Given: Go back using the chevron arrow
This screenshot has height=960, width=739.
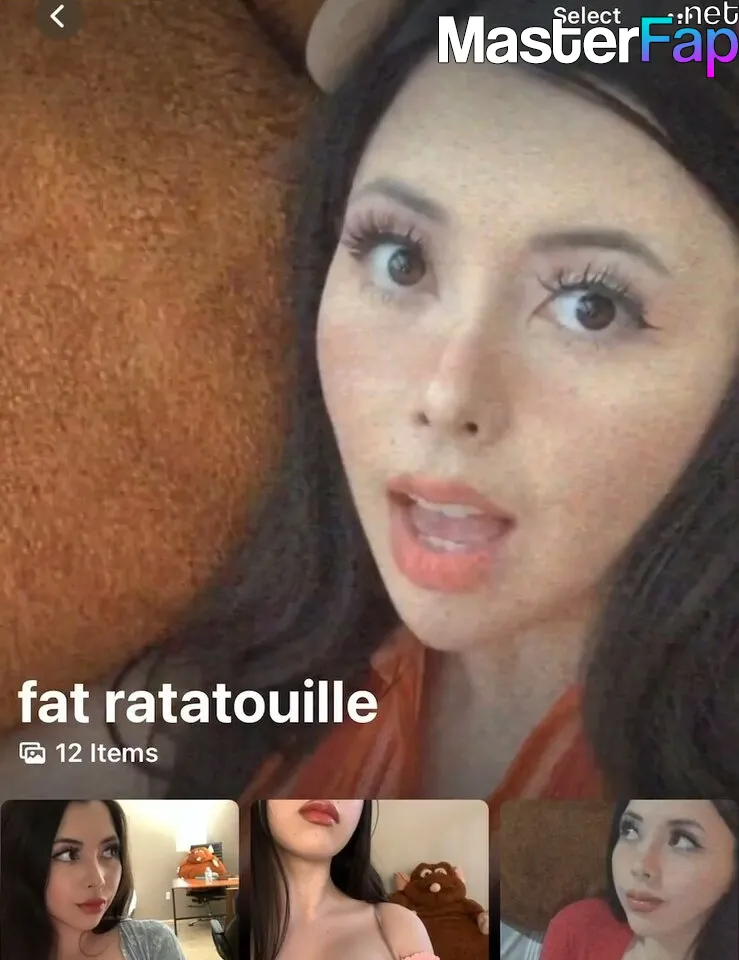Looking at the screenshot, I should coord(58,16).
